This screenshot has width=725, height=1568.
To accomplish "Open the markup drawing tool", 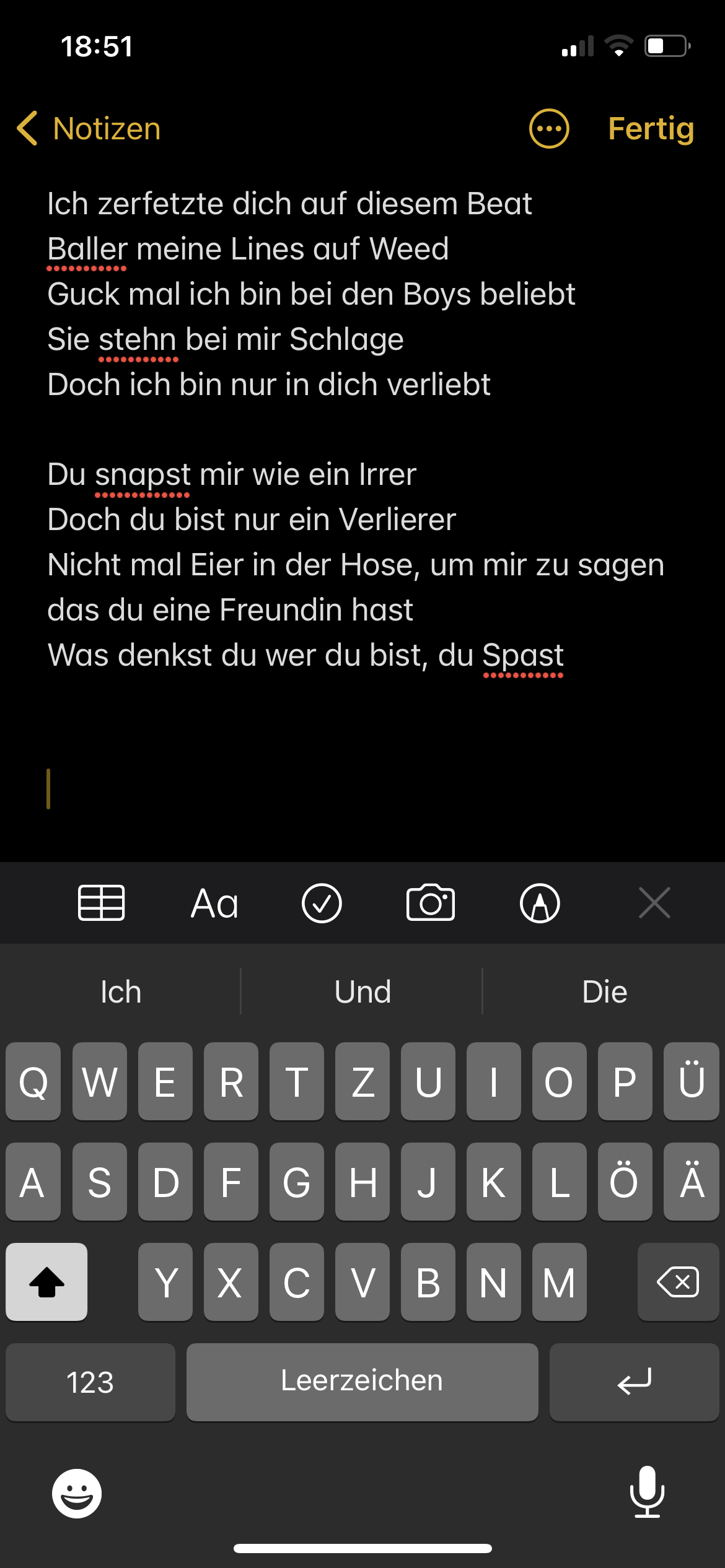I will click(x=540, y=903).
